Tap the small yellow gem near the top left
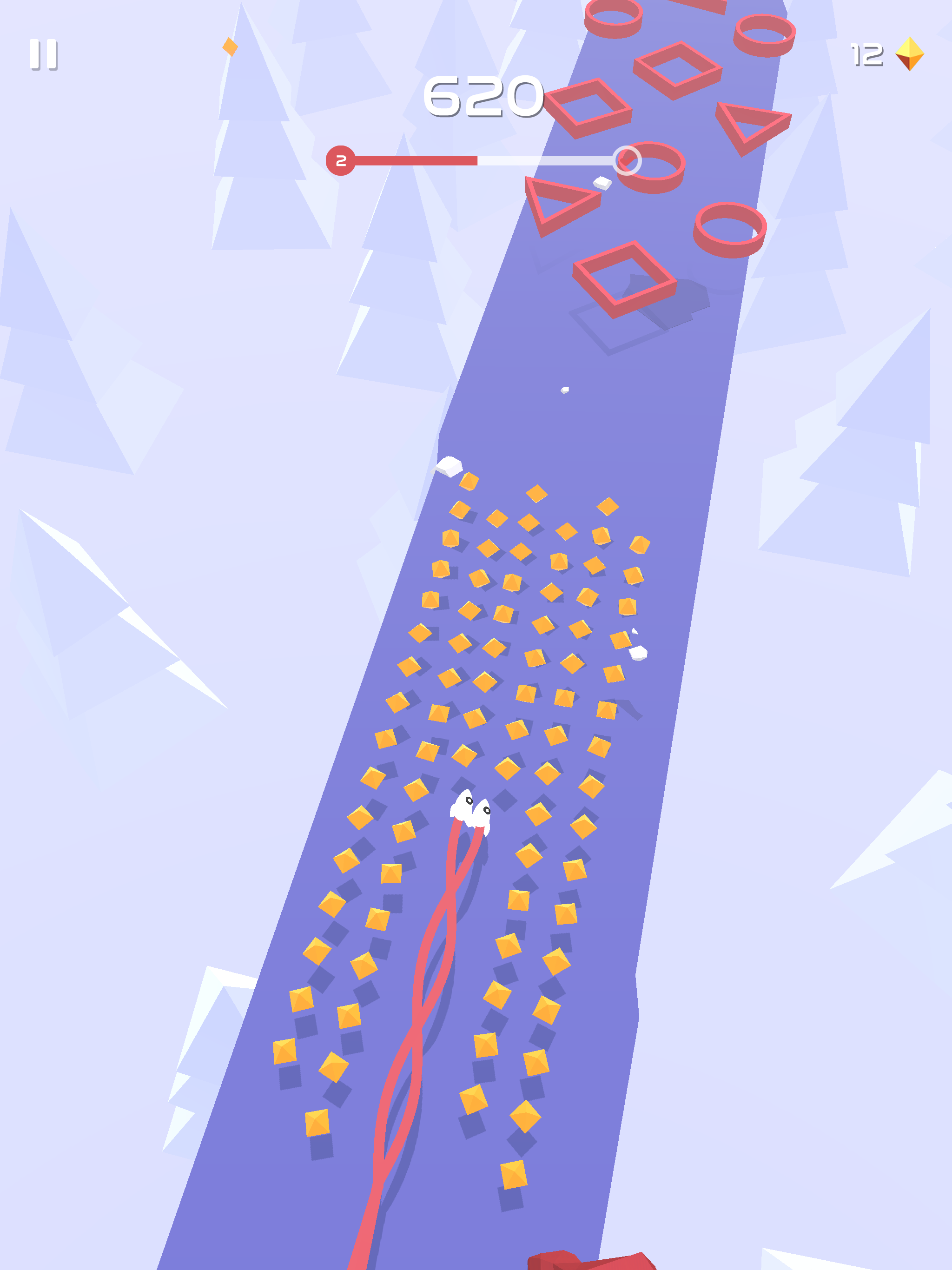The width and height of the screenshot is (952, 1270). click(x=230, y=47)
